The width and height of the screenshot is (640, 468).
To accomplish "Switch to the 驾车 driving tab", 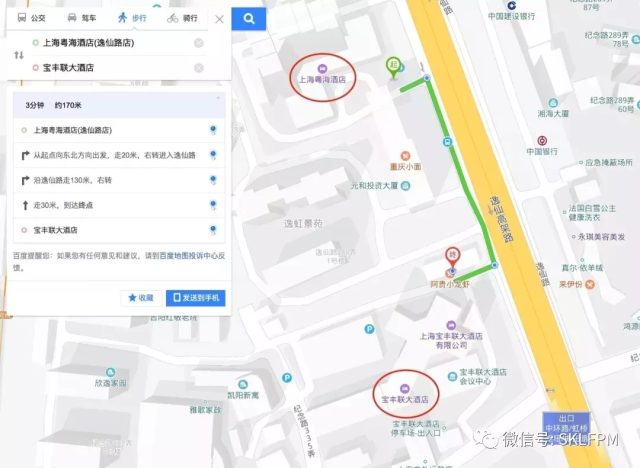I will pyautogui.click(x=81, y=18).
